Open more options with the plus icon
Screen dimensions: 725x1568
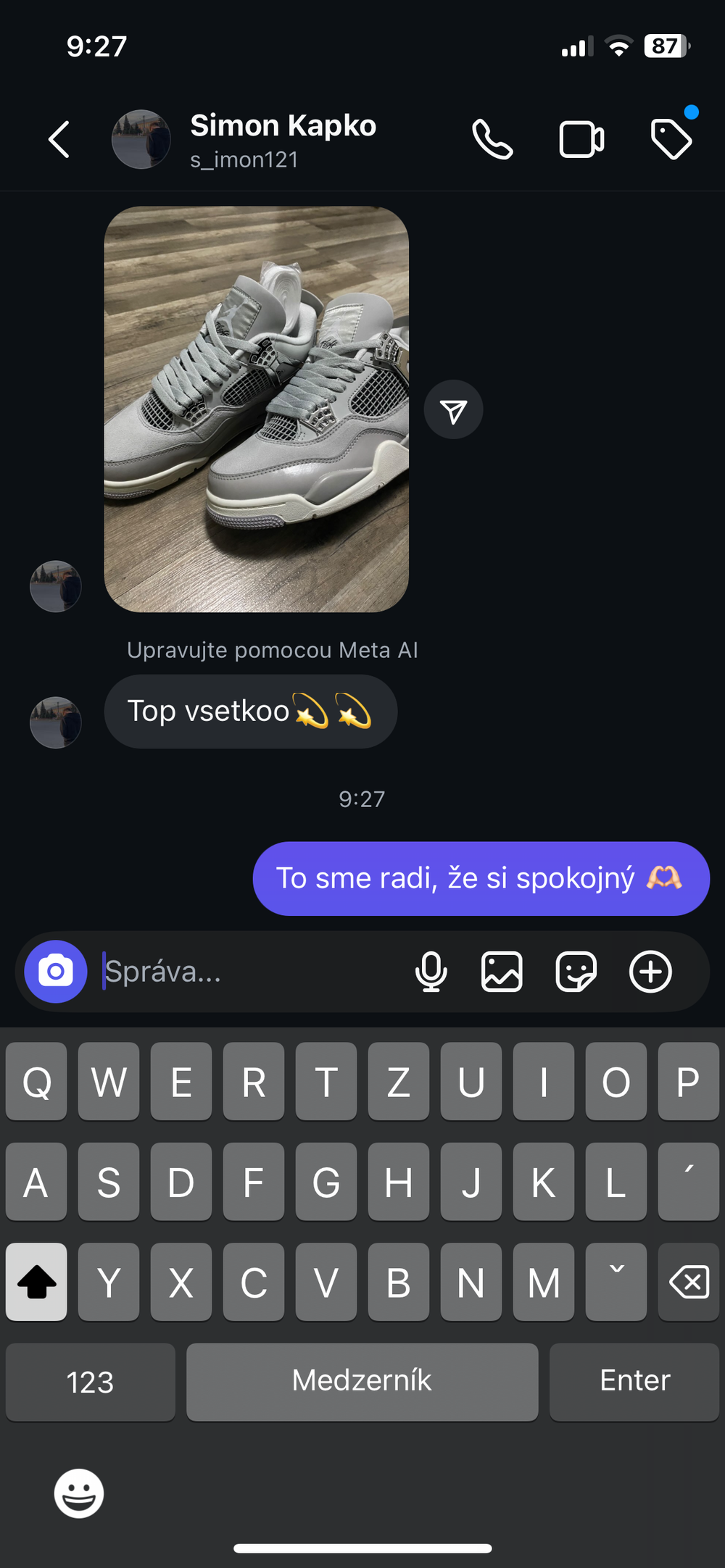[x=650, y=971]
